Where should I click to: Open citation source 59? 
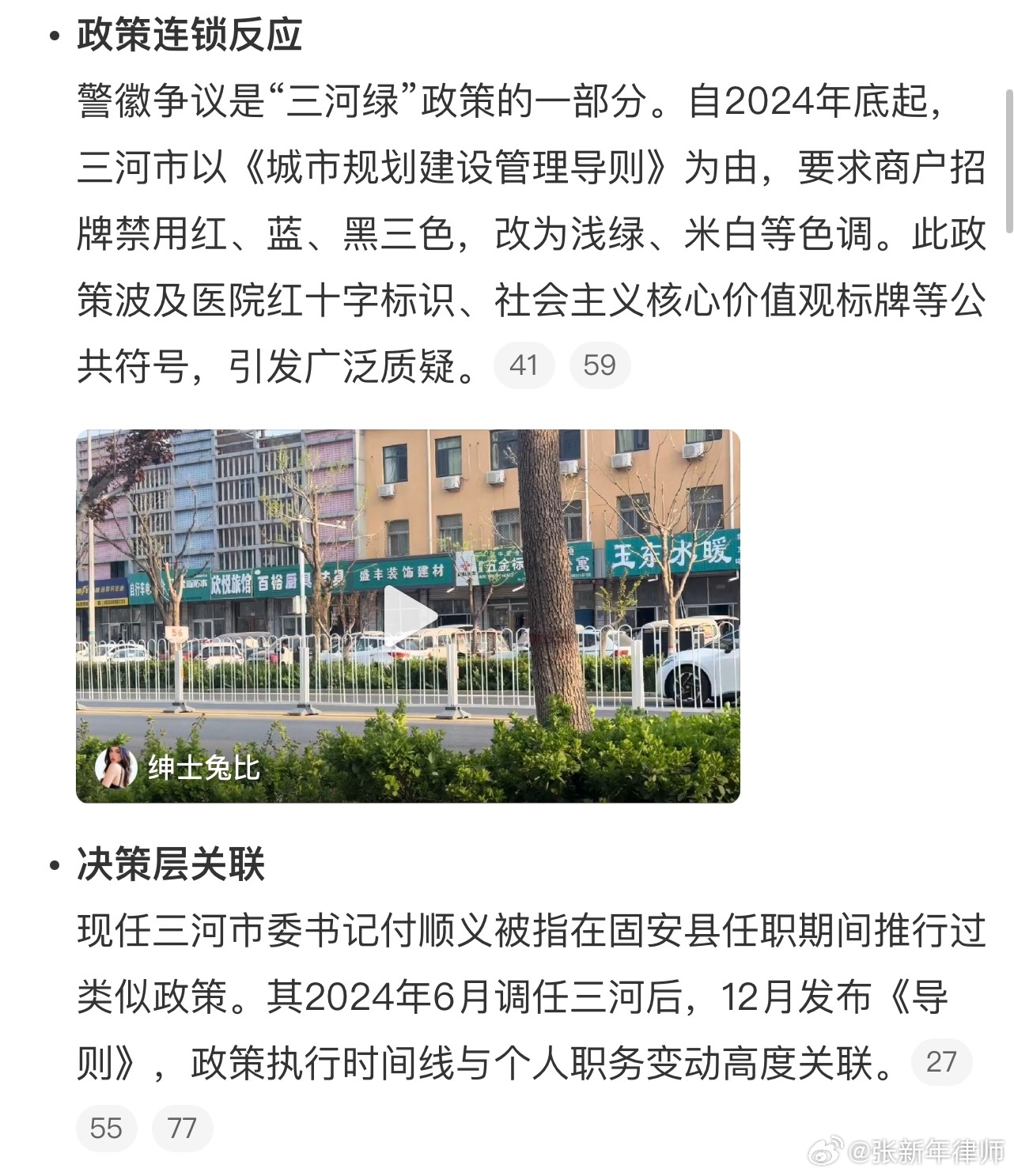600,365
